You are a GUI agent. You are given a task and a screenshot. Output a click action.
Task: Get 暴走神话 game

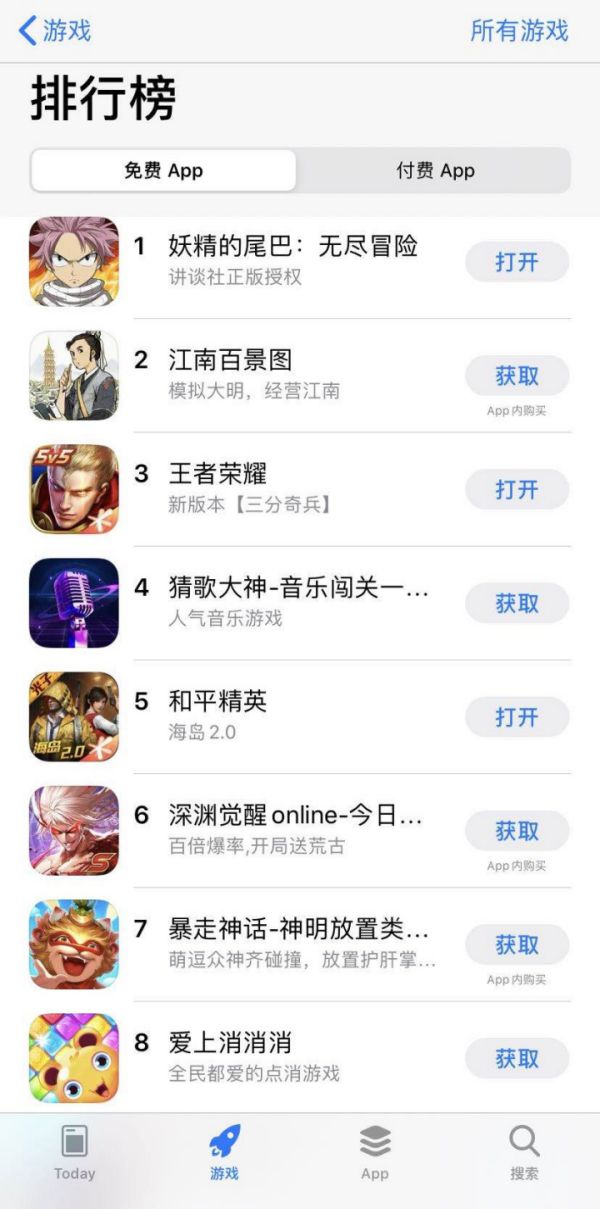click(x=517, y=945)
